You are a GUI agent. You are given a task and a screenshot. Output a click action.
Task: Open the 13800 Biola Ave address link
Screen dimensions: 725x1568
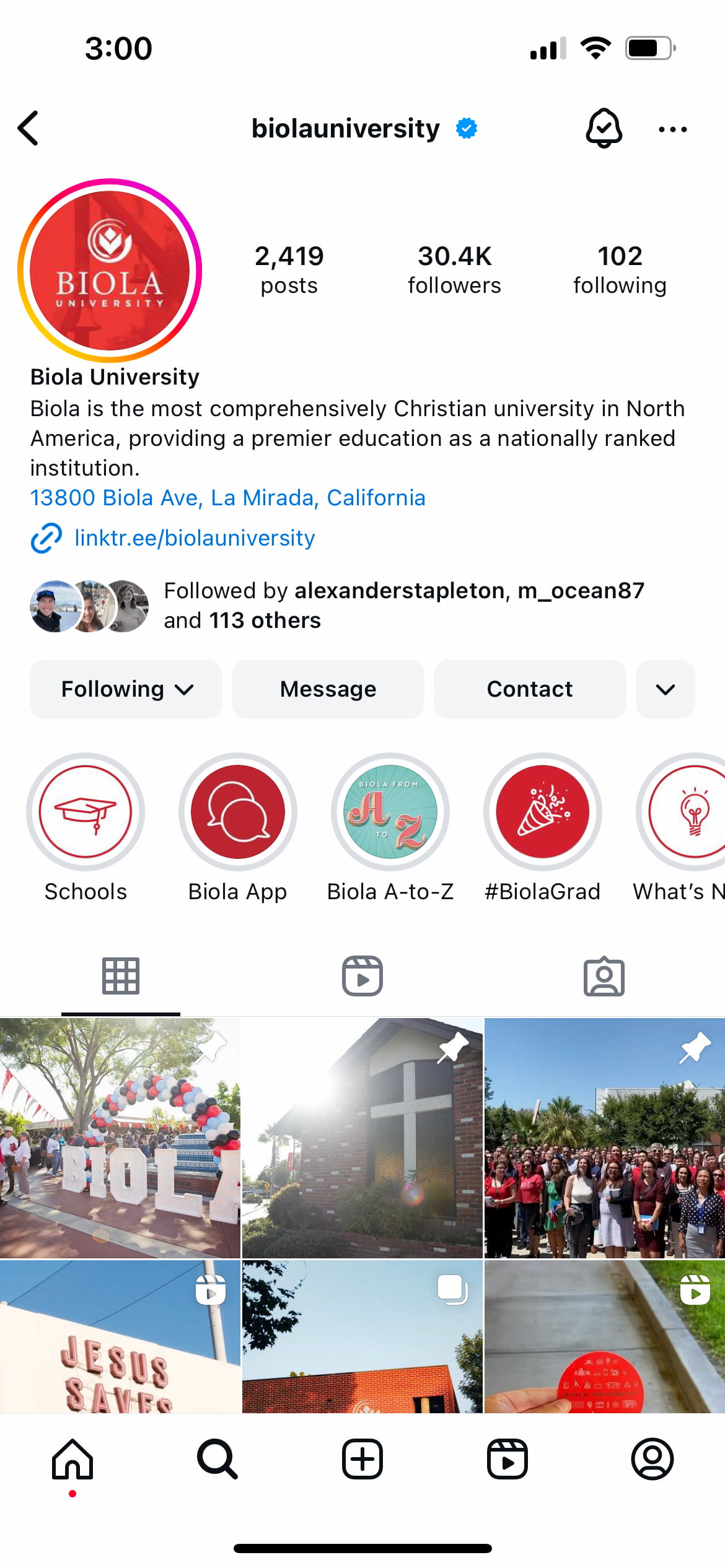click(x=228, y=498)
